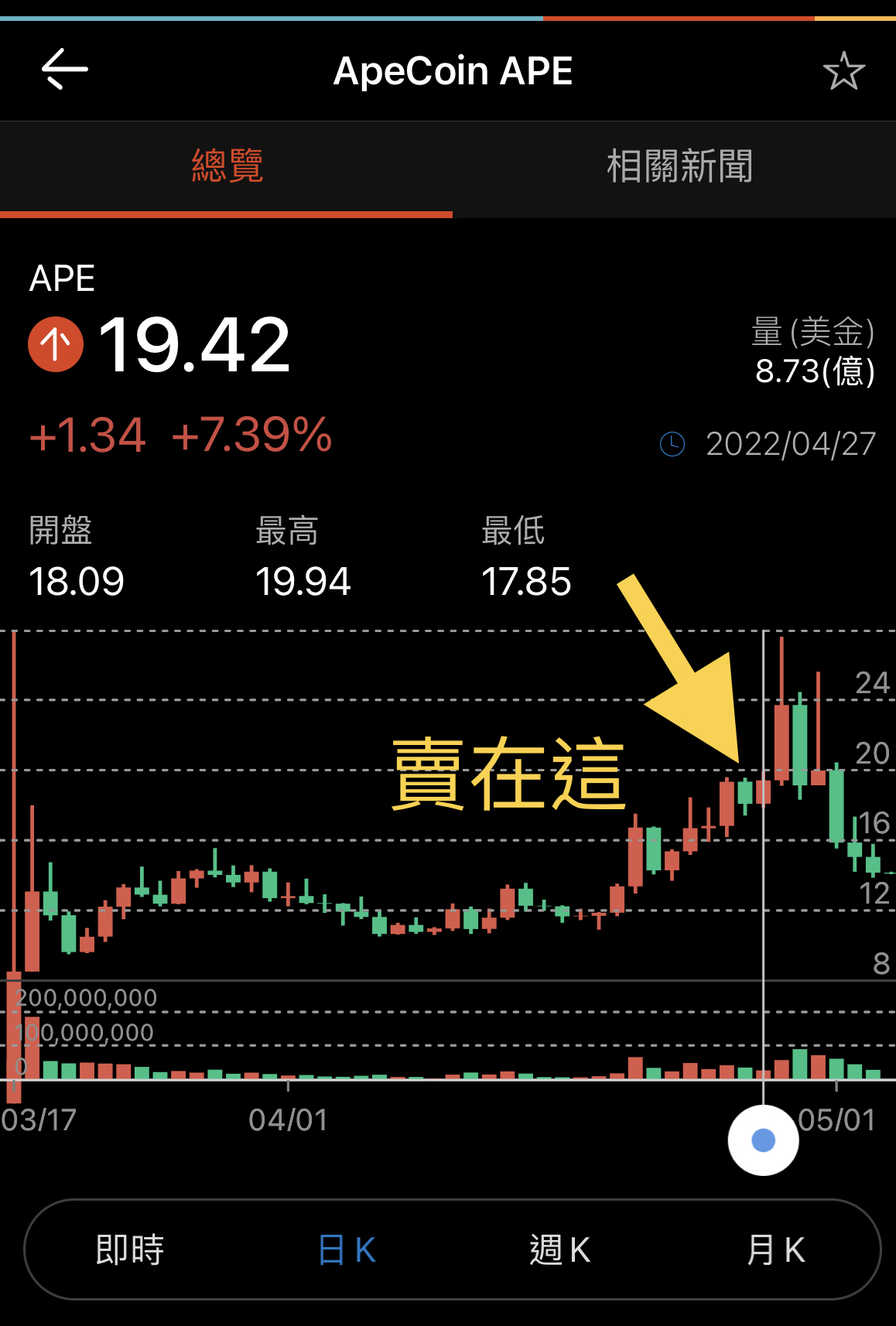
Task: Select the 日K chart interval
Action: [346, 1249]
